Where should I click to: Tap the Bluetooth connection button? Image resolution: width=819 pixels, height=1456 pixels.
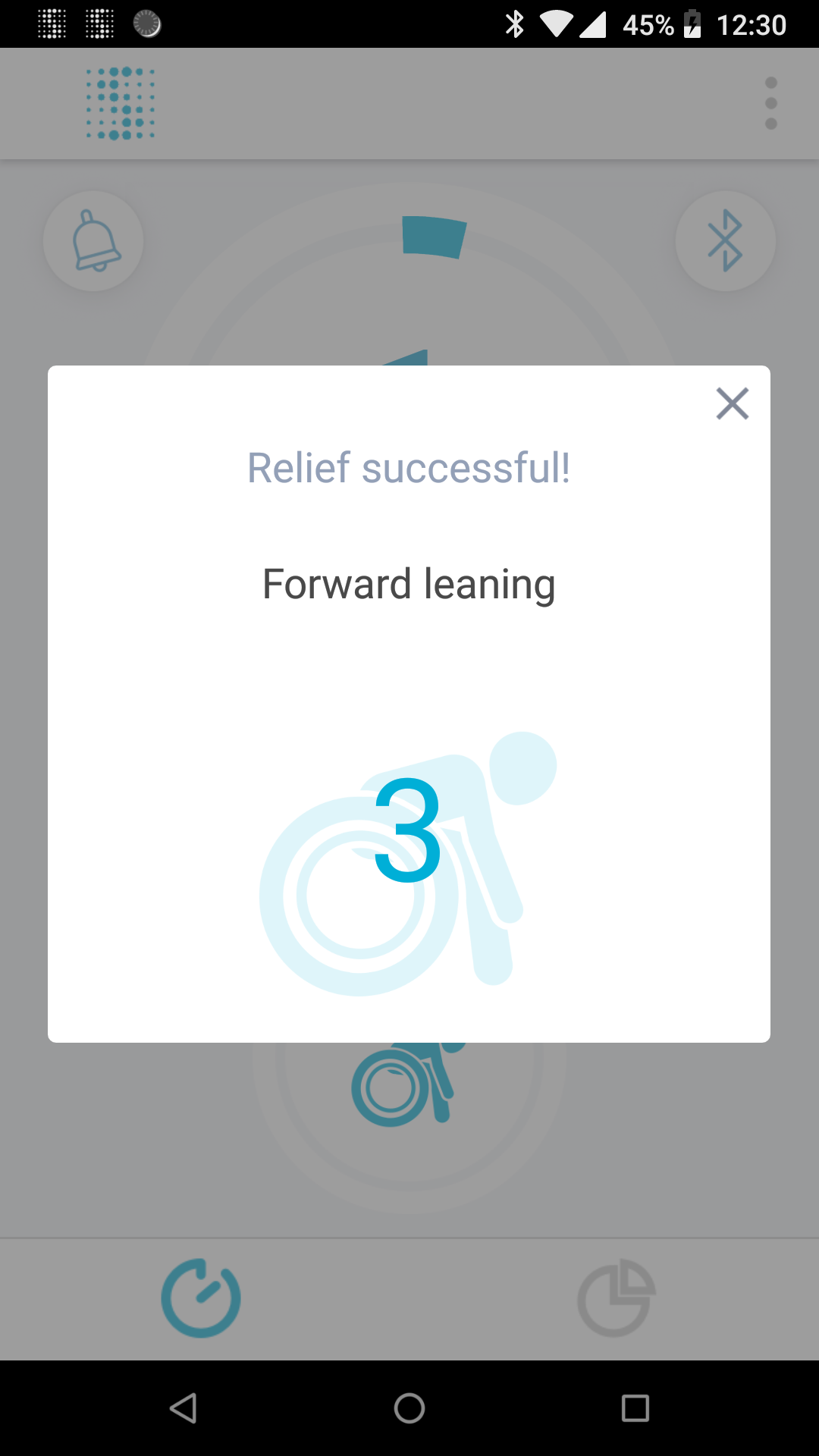pyautogui.click(x=725, y=241)
